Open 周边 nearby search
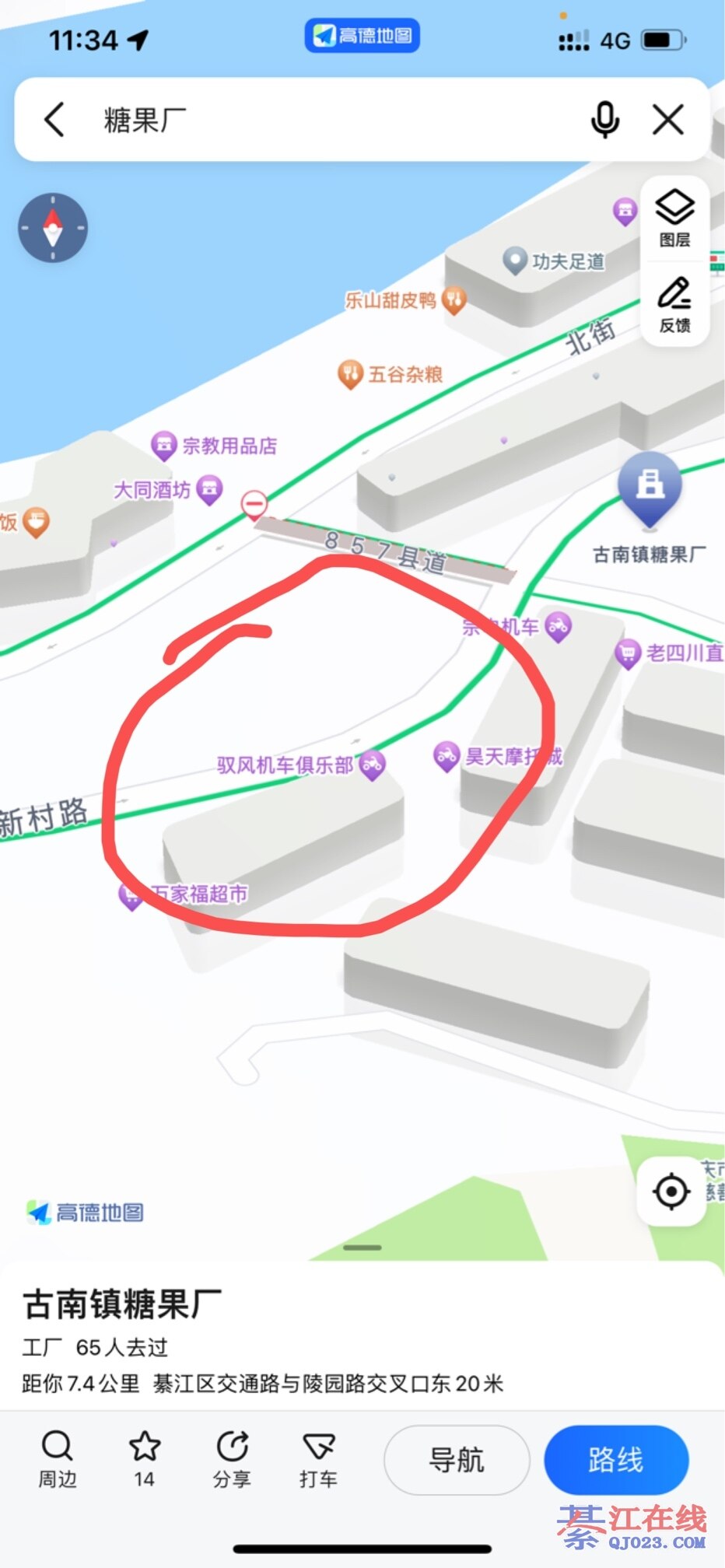The height and width of the screenshot is (1568, 725). [58, 1458]
